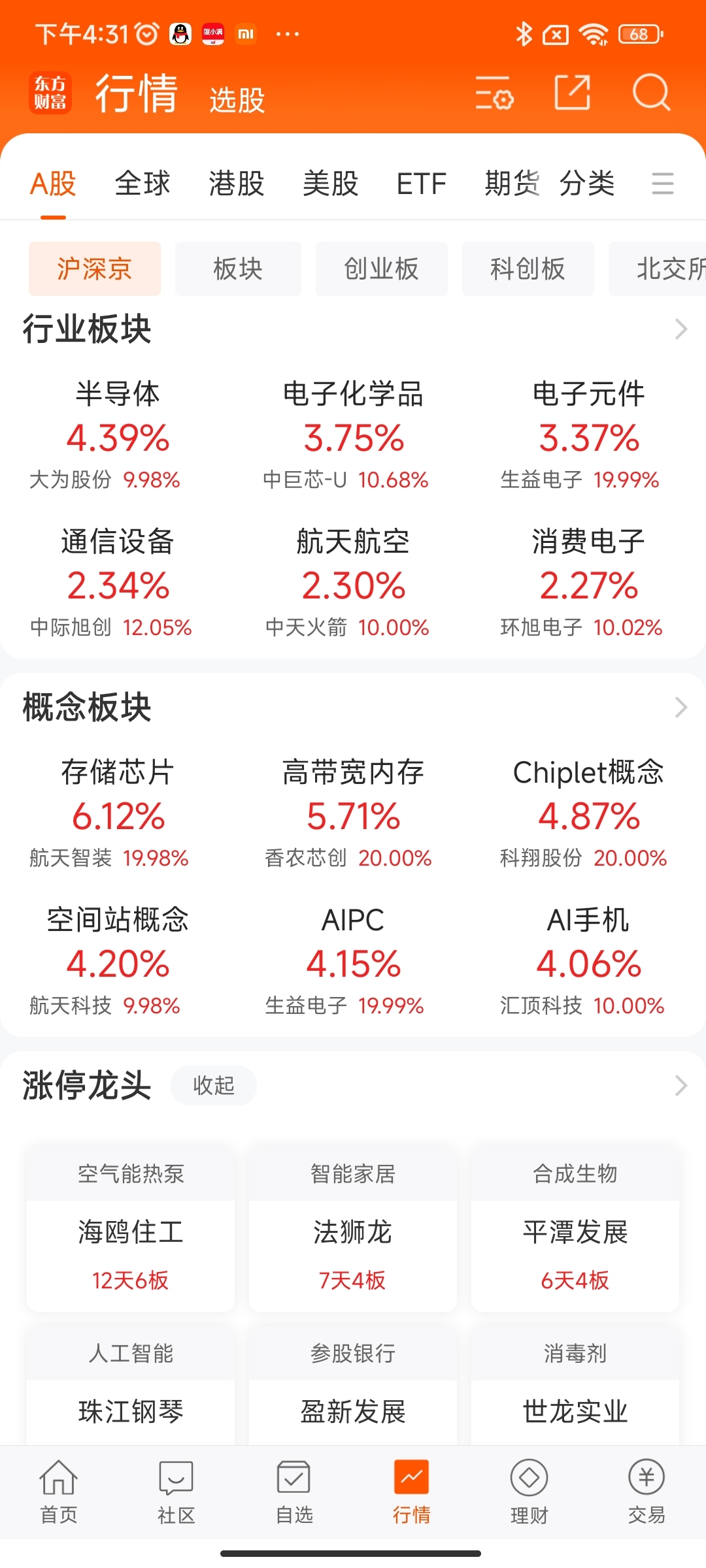This screenshot has width=706, height=1568.
Task: Open the hamburger menu beside 分类
Action: (663, 184)
